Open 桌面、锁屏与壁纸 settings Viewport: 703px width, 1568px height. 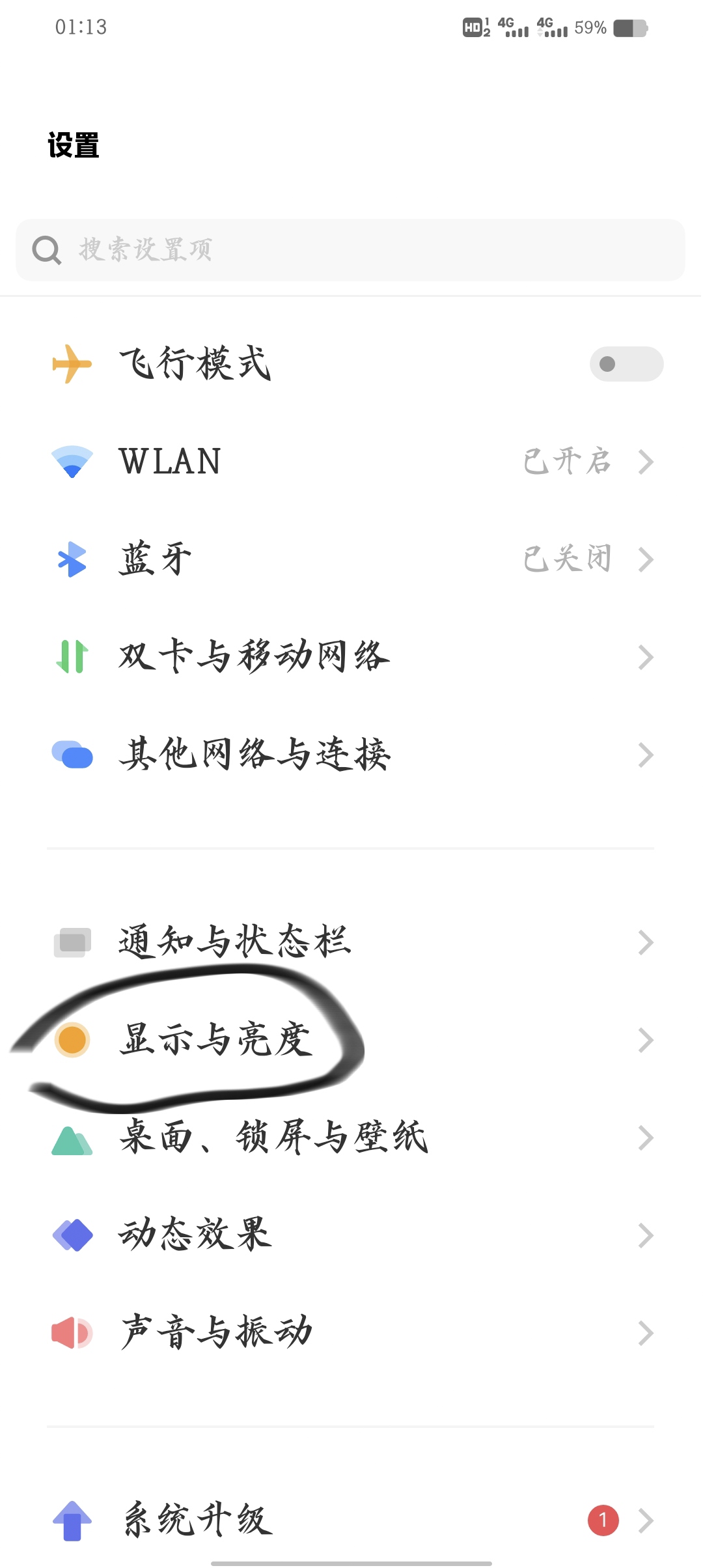tap(351, 1138)
